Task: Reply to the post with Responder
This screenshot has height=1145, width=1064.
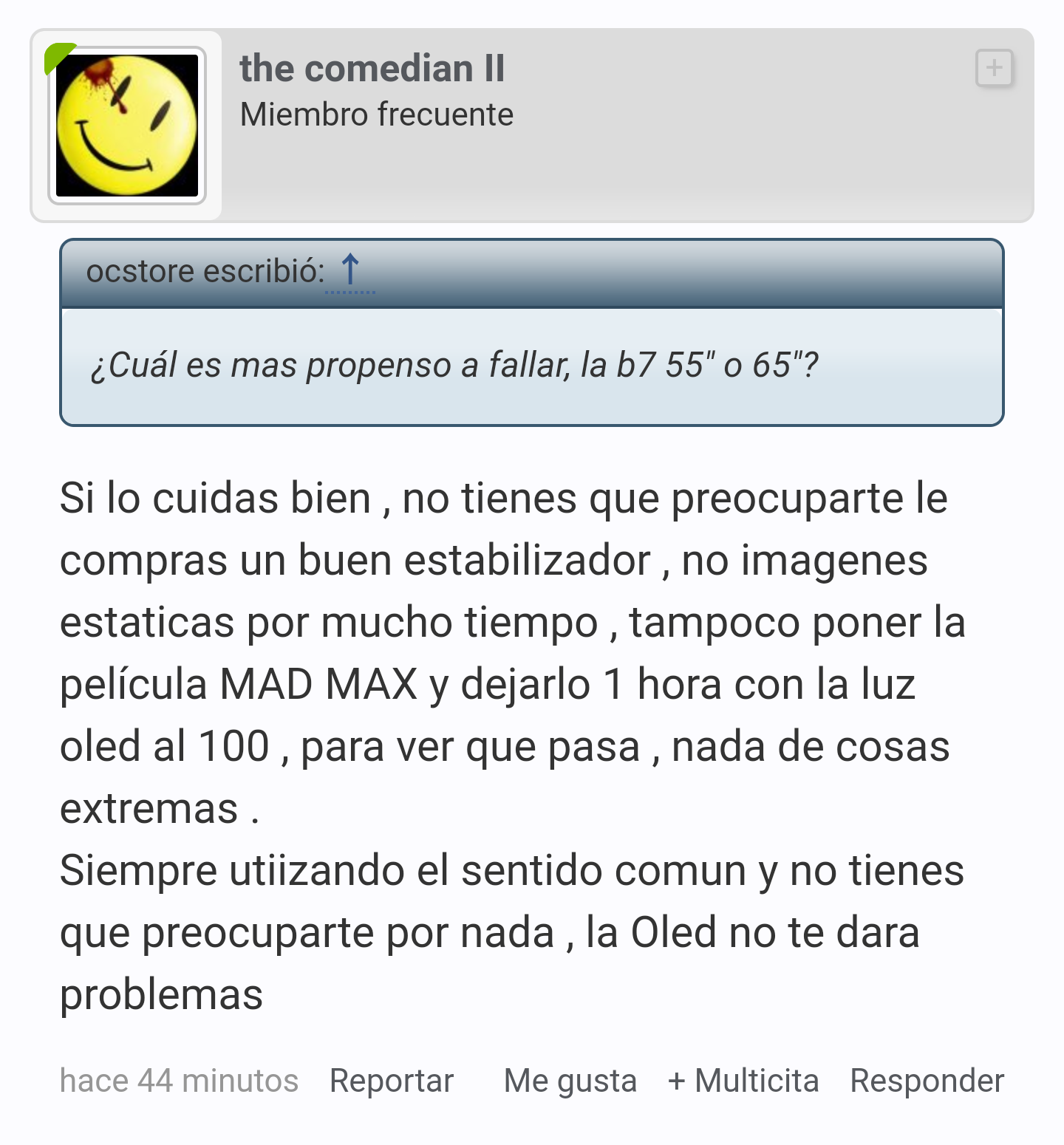Action: [927, 1081]
